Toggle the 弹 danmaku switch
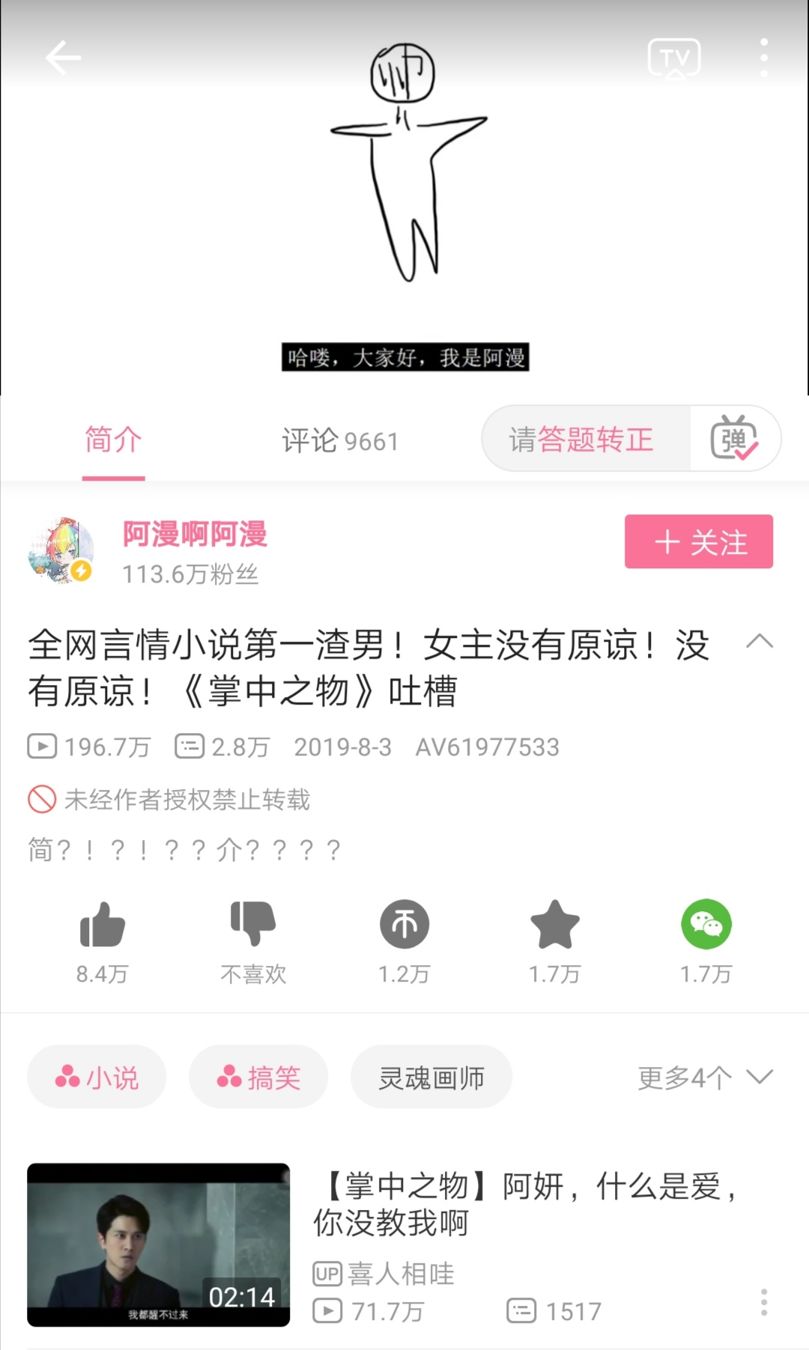 click(735, 439)
